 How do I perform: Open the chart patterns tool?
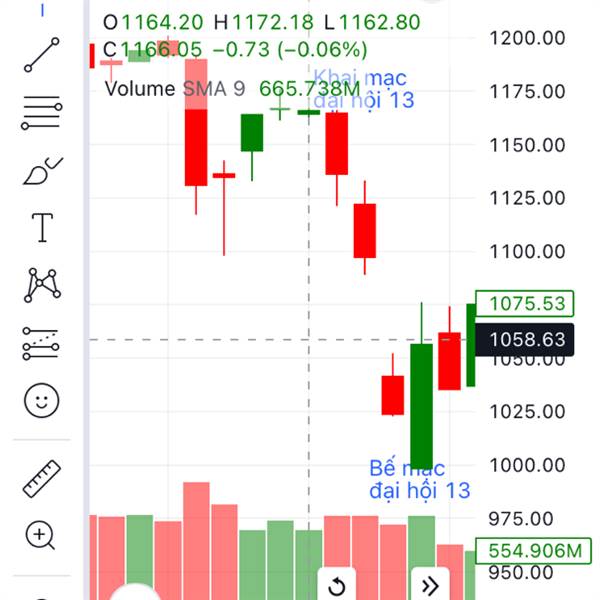41,285
